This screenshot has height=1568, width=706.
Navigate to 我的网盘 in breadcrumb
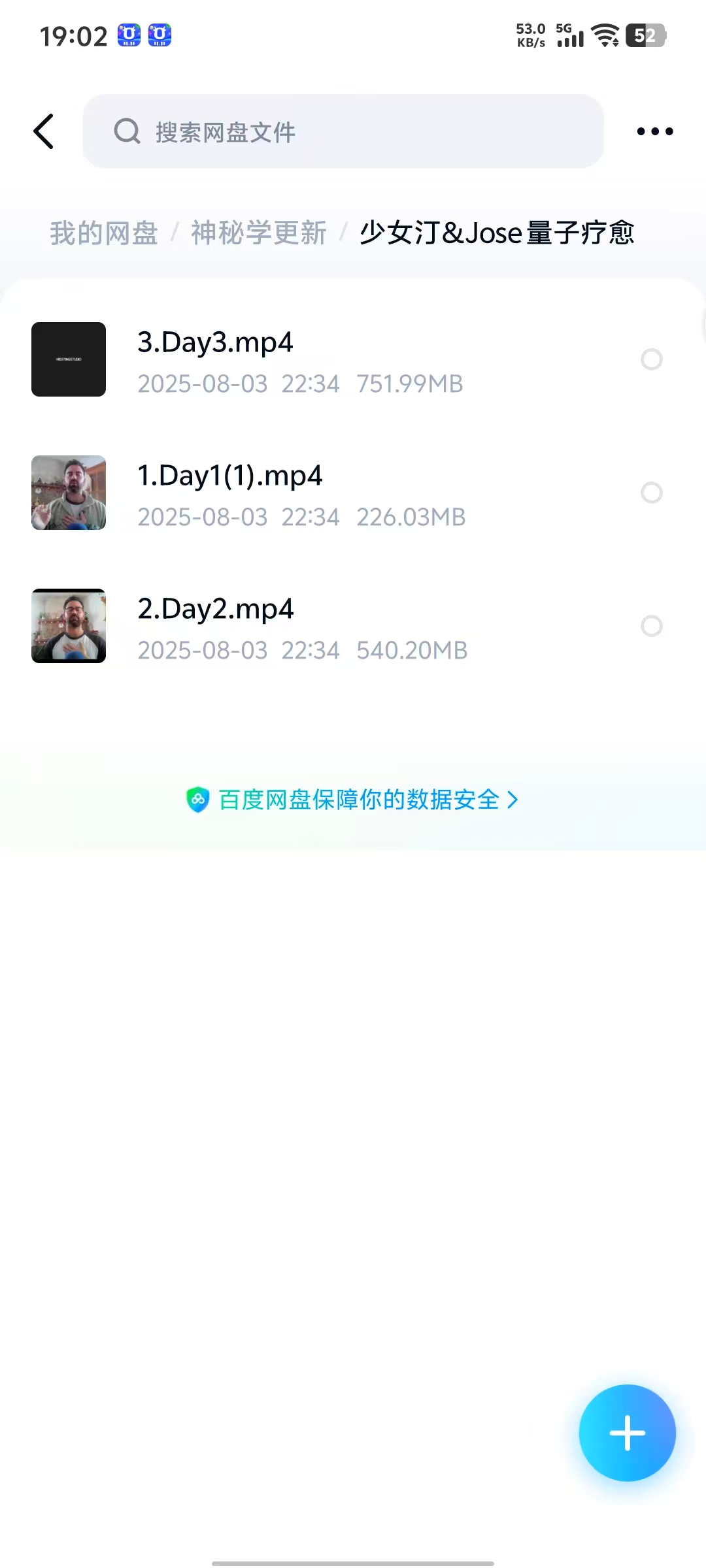(104, 233)
